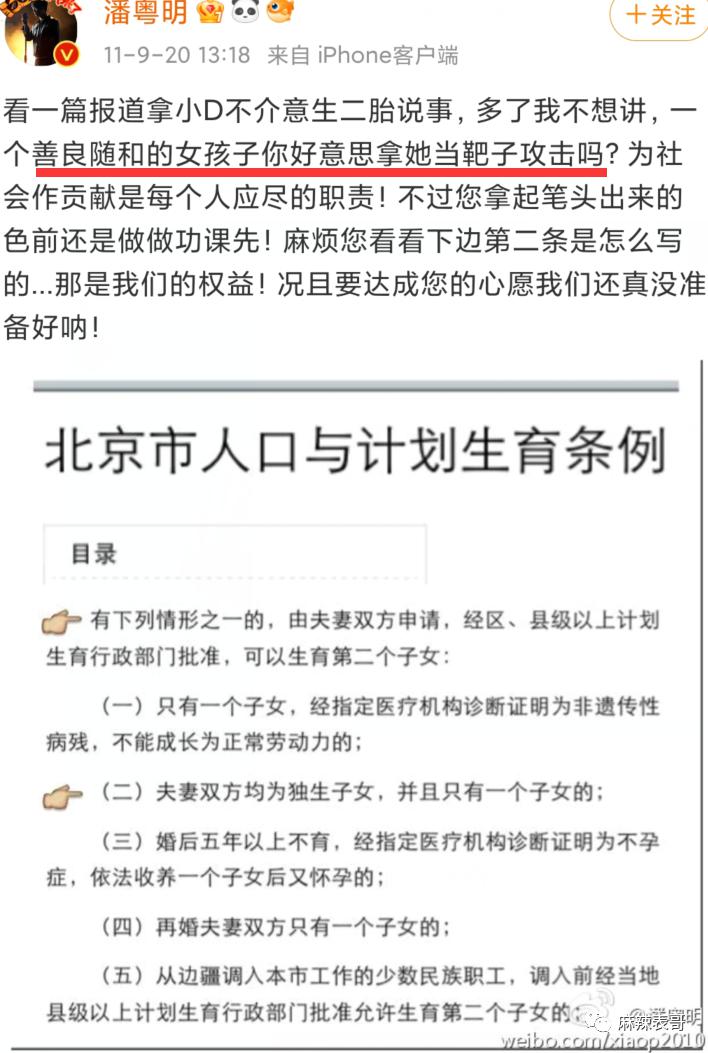The height and width of the screenshot is (1053, 708).
Task: Follow 潘粤明 with the 关注 button
Action: (659, 16)
